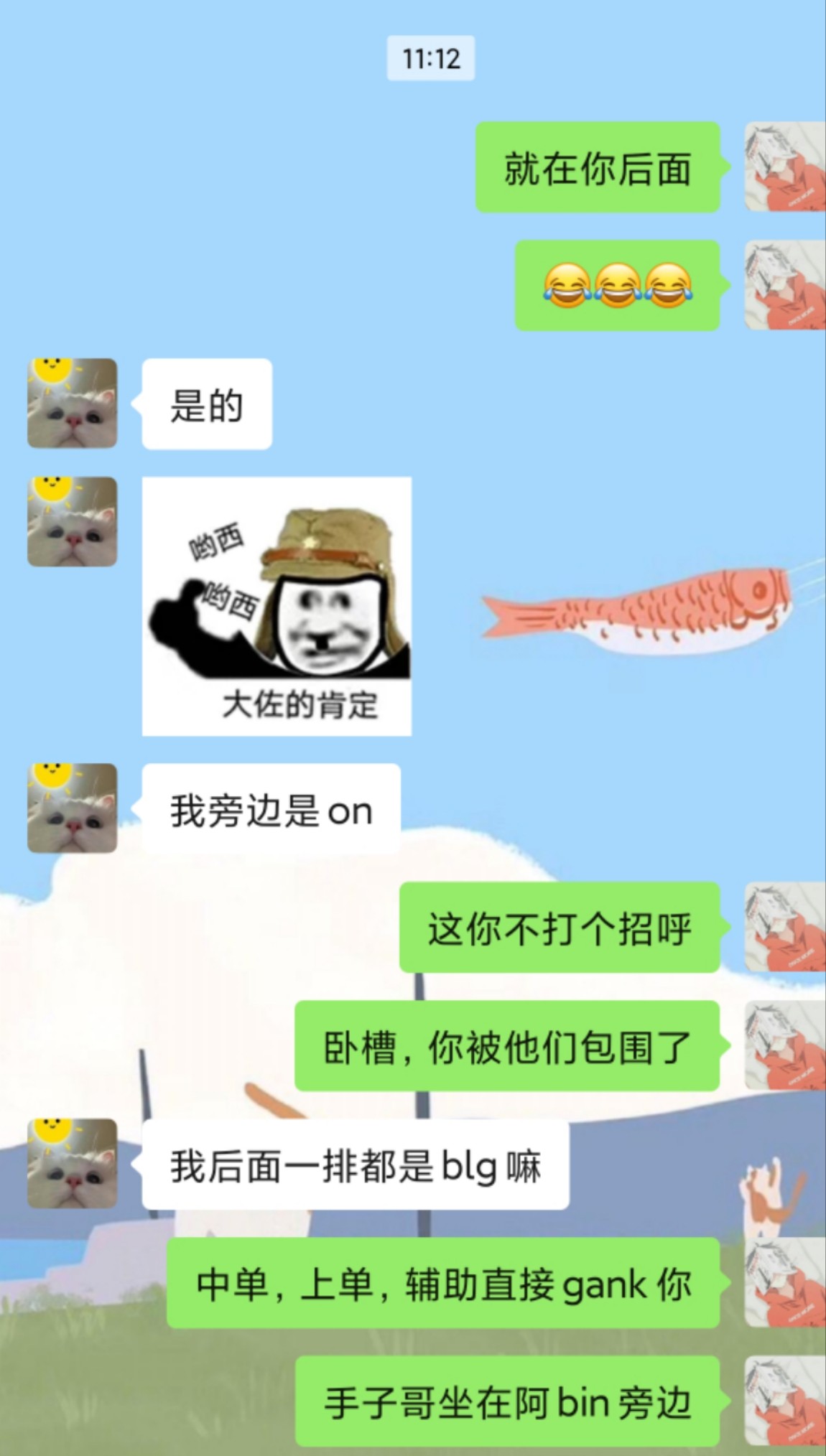The image size is (826, 1456).
Task: Open cat avatar beside the 是的 message
Action: (72, 403)
